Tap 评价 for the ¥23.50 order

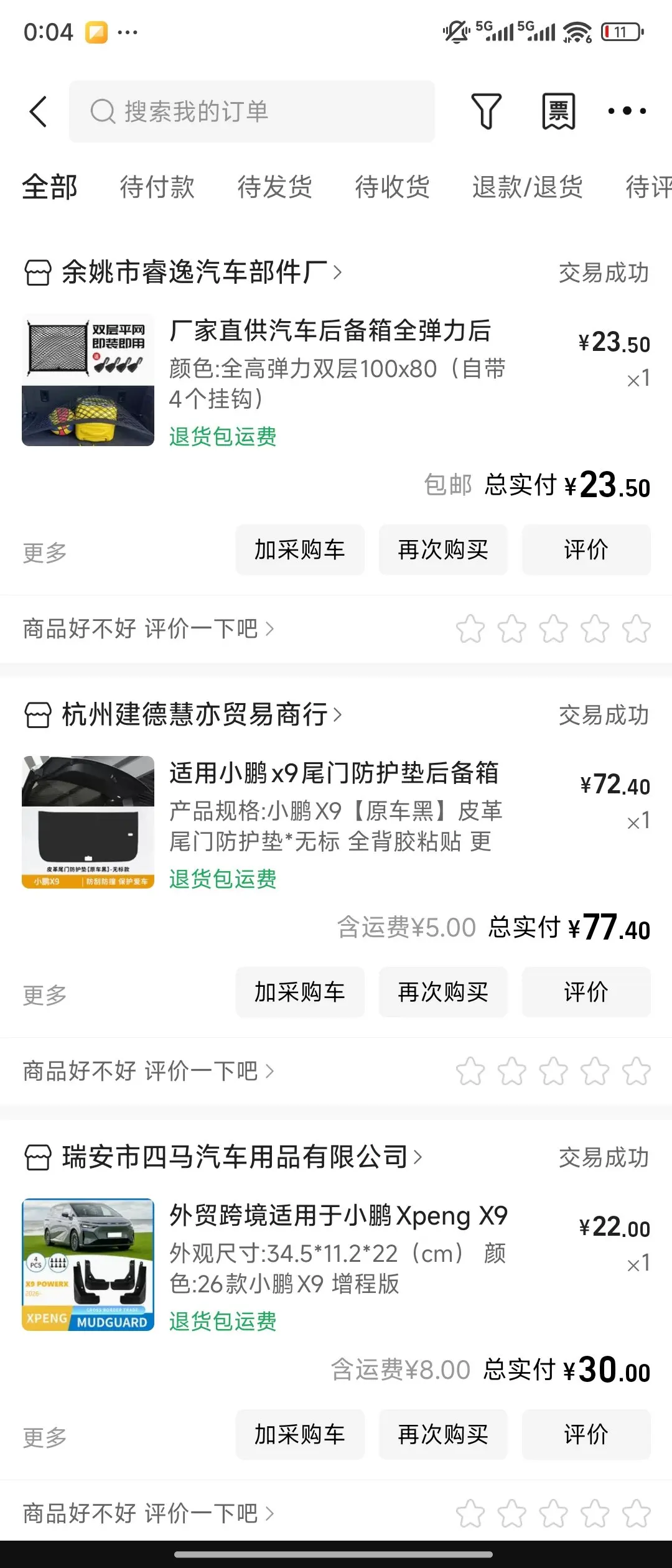pyautogui.click(x=586, y=550)
